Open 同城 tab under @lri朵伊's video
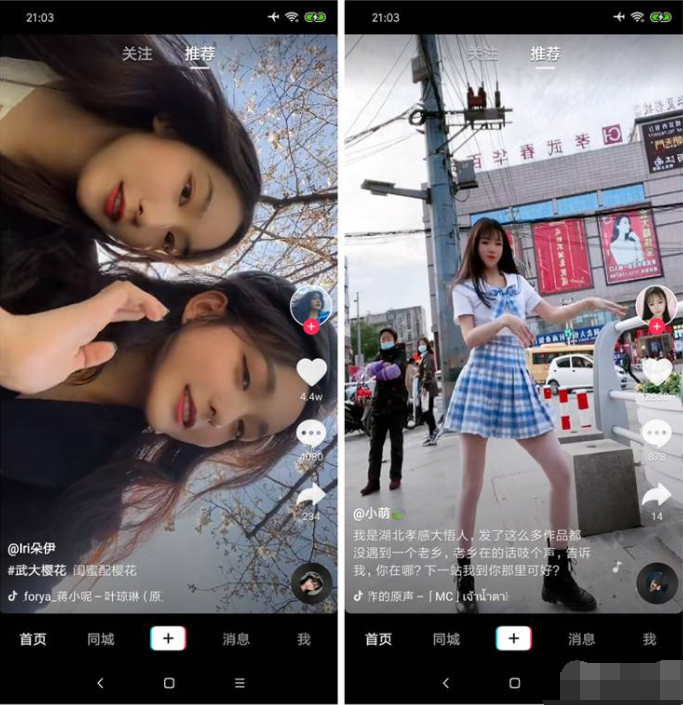This screenshot has width=683, height=705. pyautogui.click(x=101, y=639)
